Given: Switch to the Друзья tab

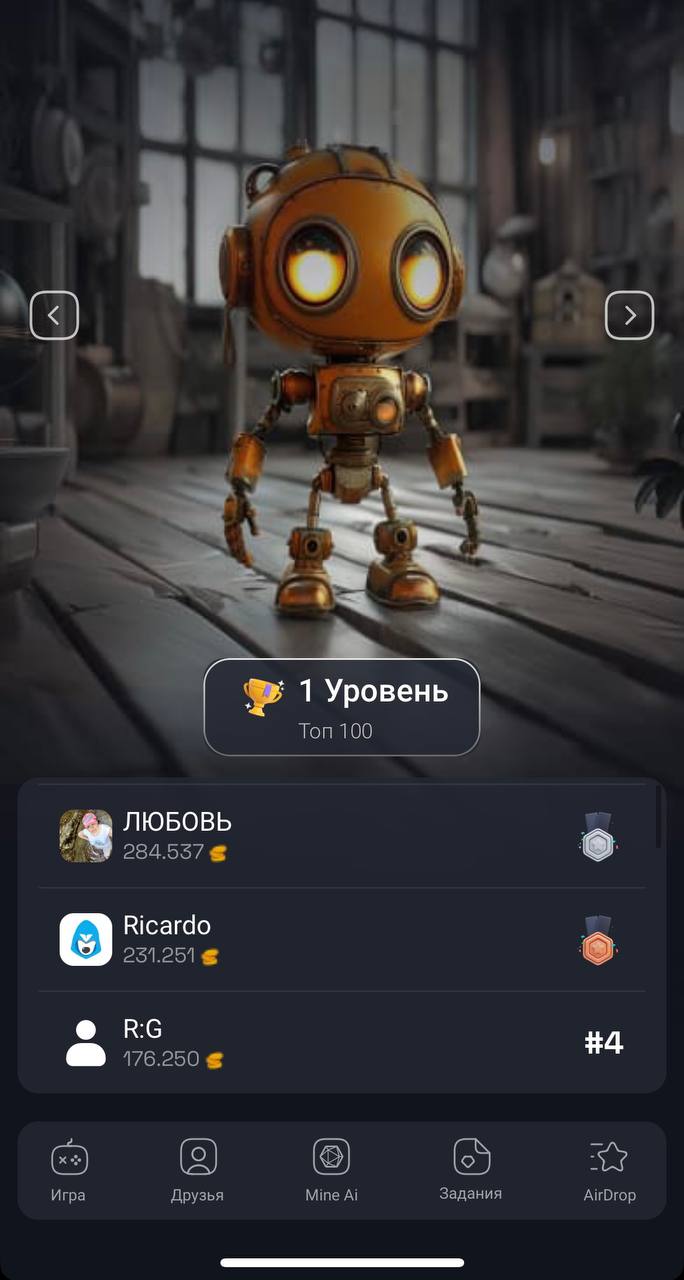Looking at the screenshot, I should pyautogui.click(x=198, y=1170).
